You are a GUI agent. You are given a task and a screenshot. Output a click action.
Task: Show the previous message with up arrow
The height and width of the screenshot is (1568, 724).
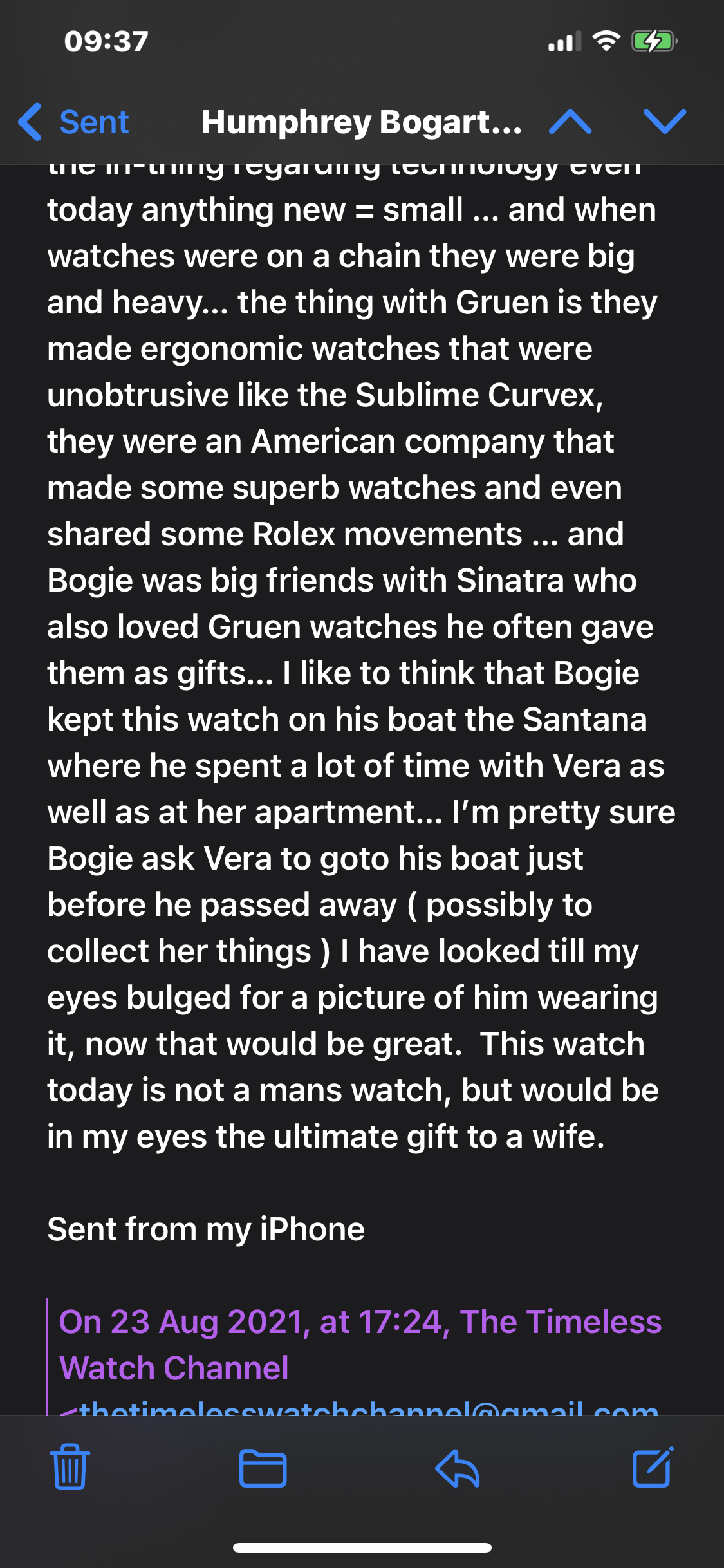(x=570, y=122)
